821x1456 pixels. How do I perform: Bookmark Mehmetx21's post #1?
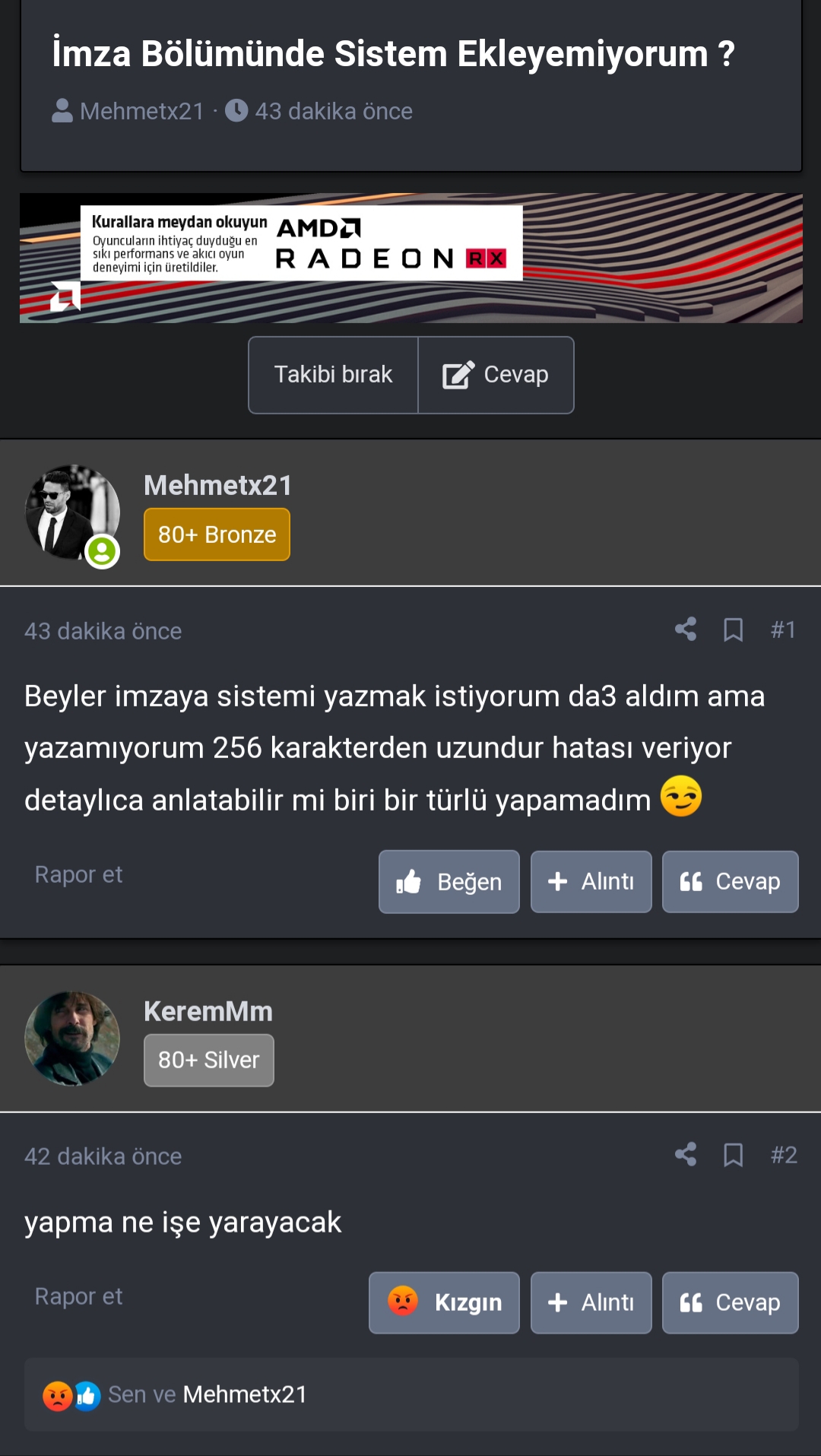pyautogui.click(x=733, y=630)
